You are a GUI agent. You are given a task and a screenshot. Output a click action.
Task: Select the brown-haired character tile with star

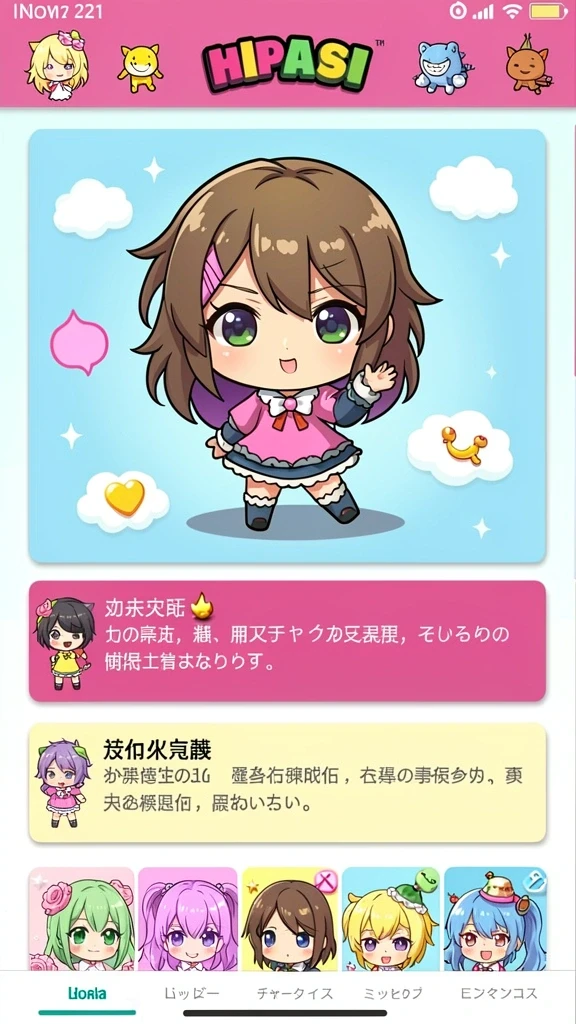[290, 918]
